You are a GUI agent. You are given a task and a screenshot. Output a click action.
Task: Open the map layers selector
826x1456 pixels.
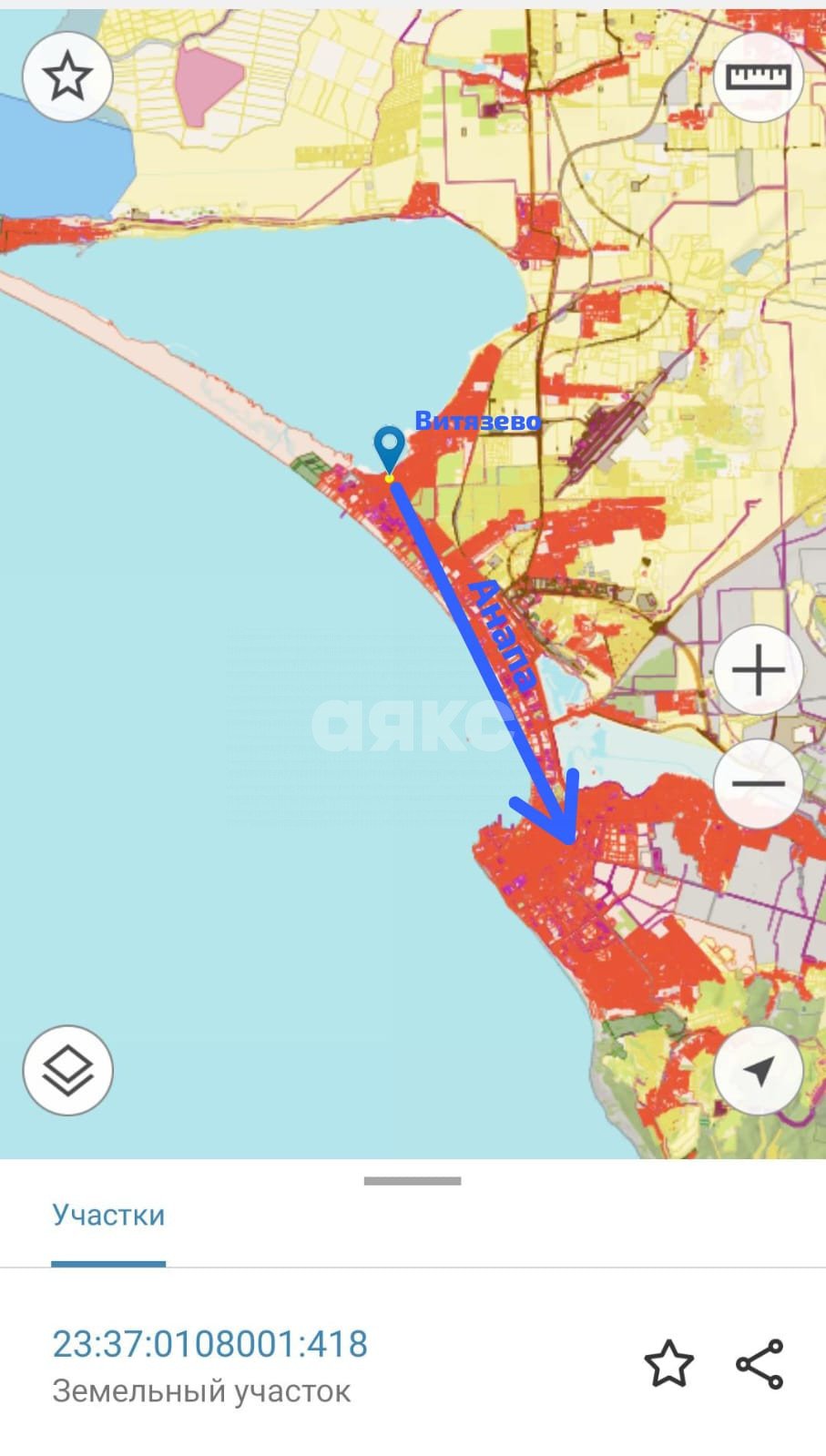67,1070
